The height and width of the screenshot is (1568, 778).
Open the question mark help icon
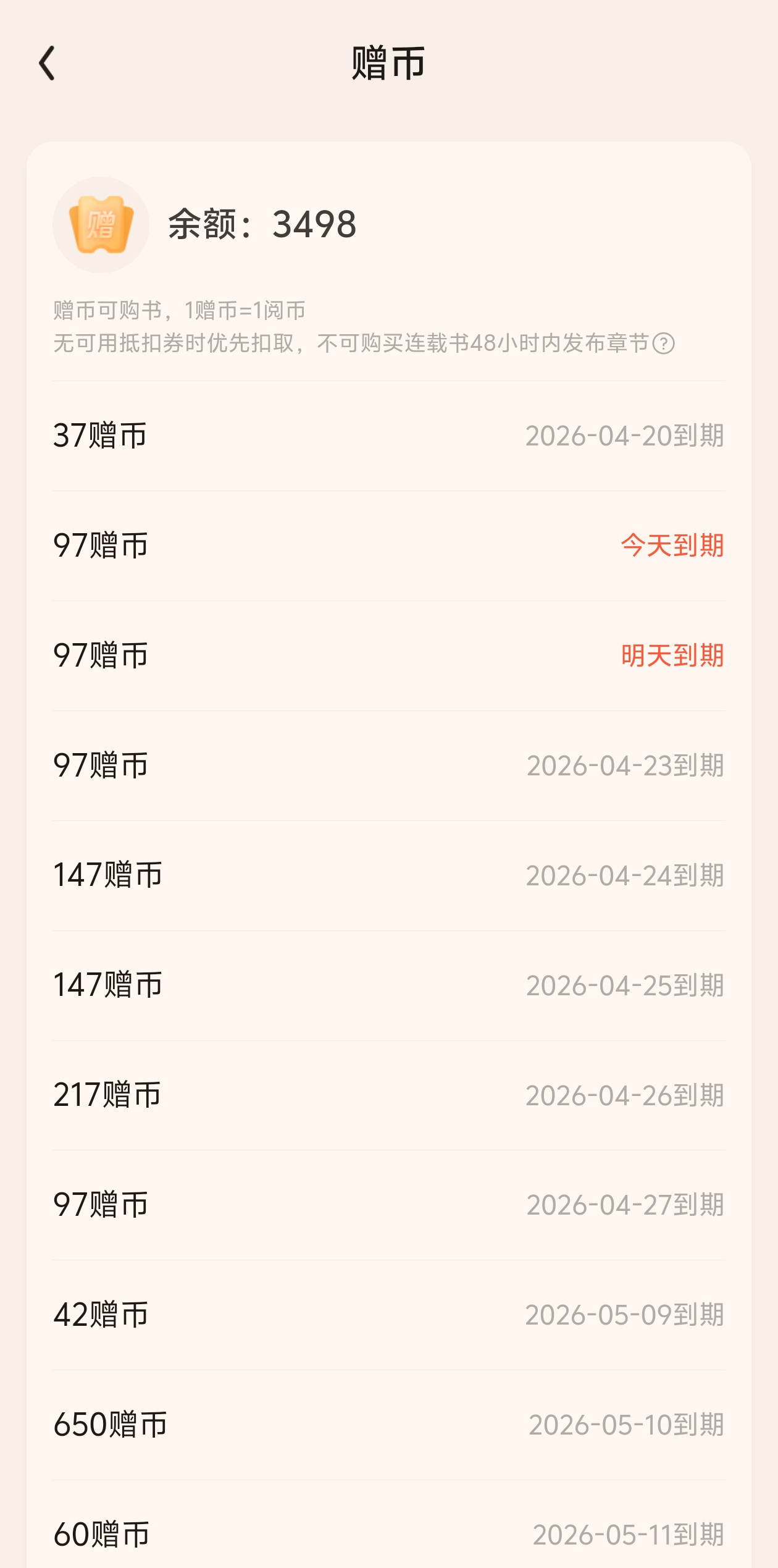(x=664, y=344)
